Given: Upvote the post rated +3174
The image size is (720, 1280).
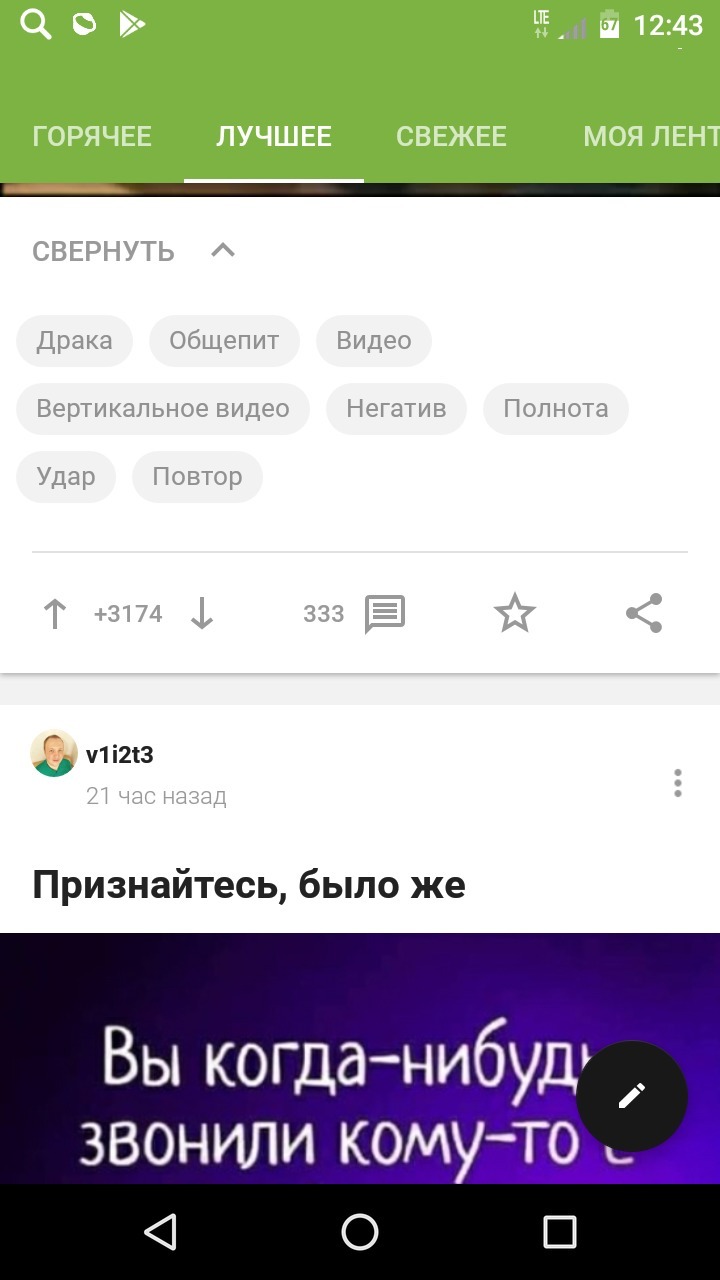Looking at the screenshot, I should pos(55,614).
